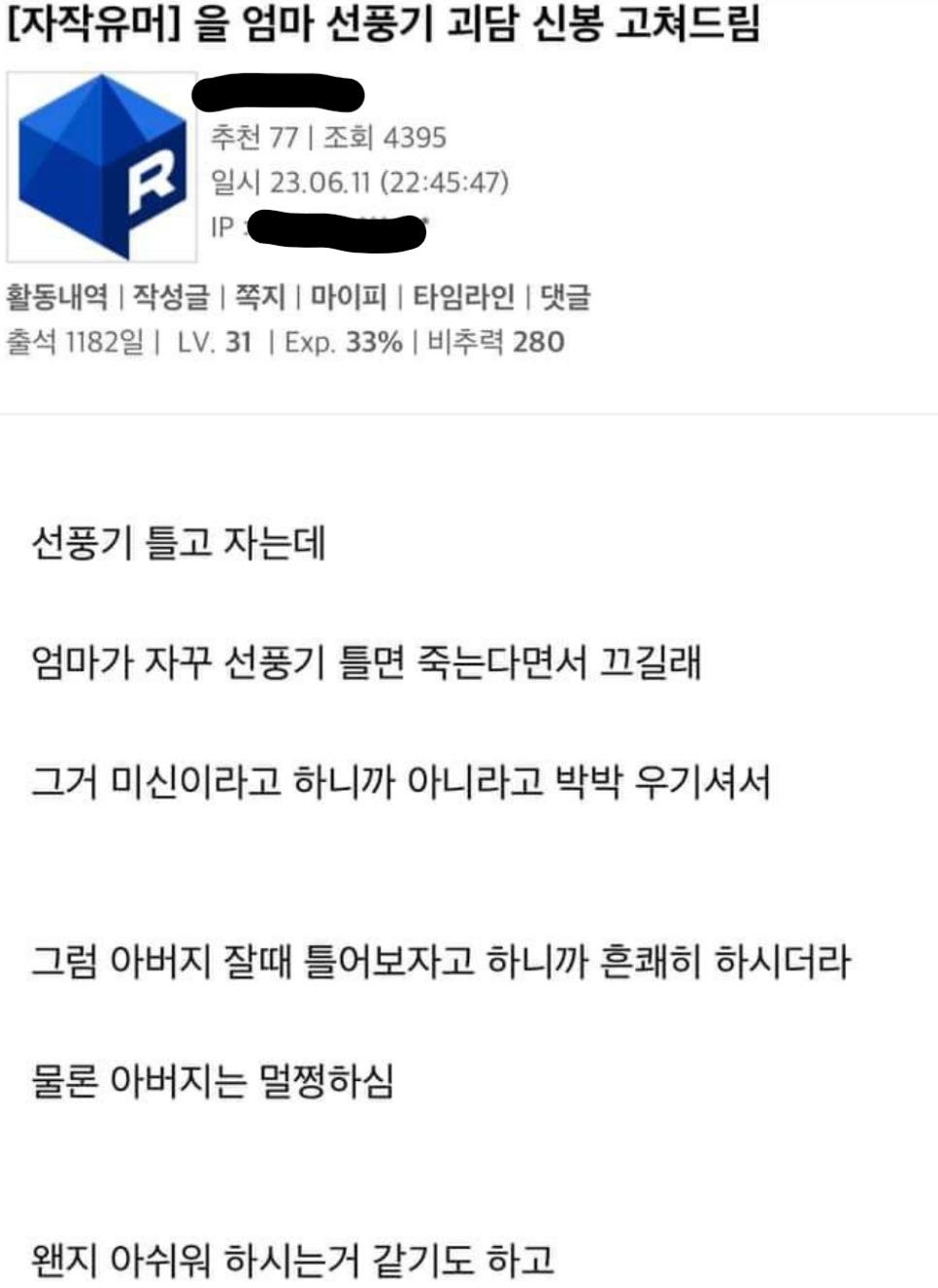This screenshot has height=1288, width=938.
Task: Open the 타임라인 timeline link
Action: point(463,296)
